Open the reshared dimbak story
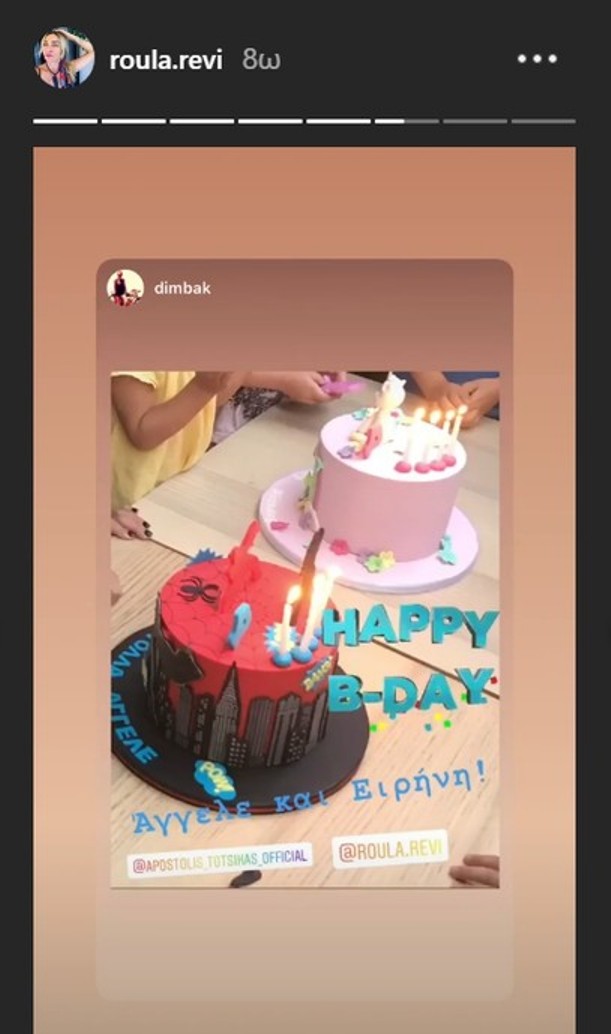 (x=304, y=630)
